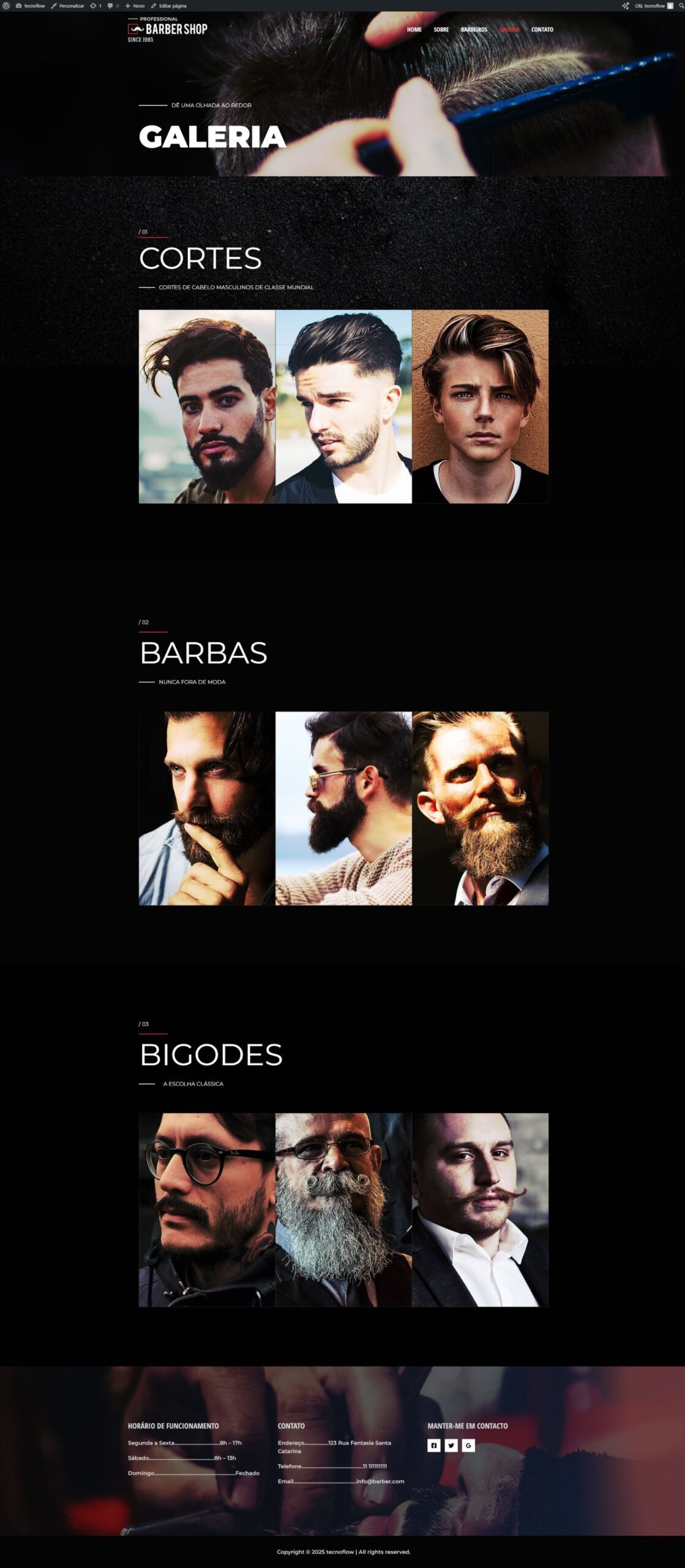
Task: Click Editar página in the admin bar
Action: pos(168,6)
